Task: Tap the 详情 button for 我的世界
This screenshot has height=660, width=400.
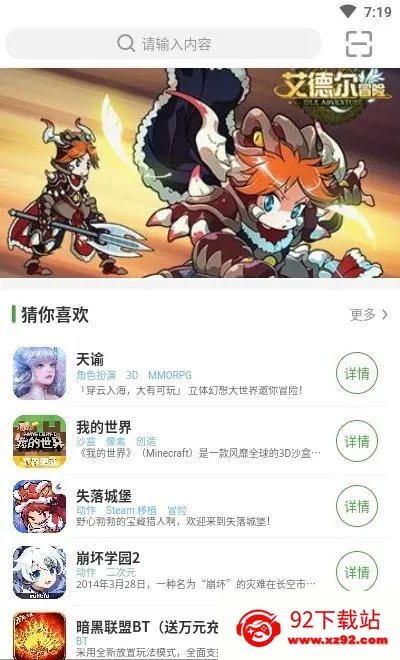Action: (357, 441)
